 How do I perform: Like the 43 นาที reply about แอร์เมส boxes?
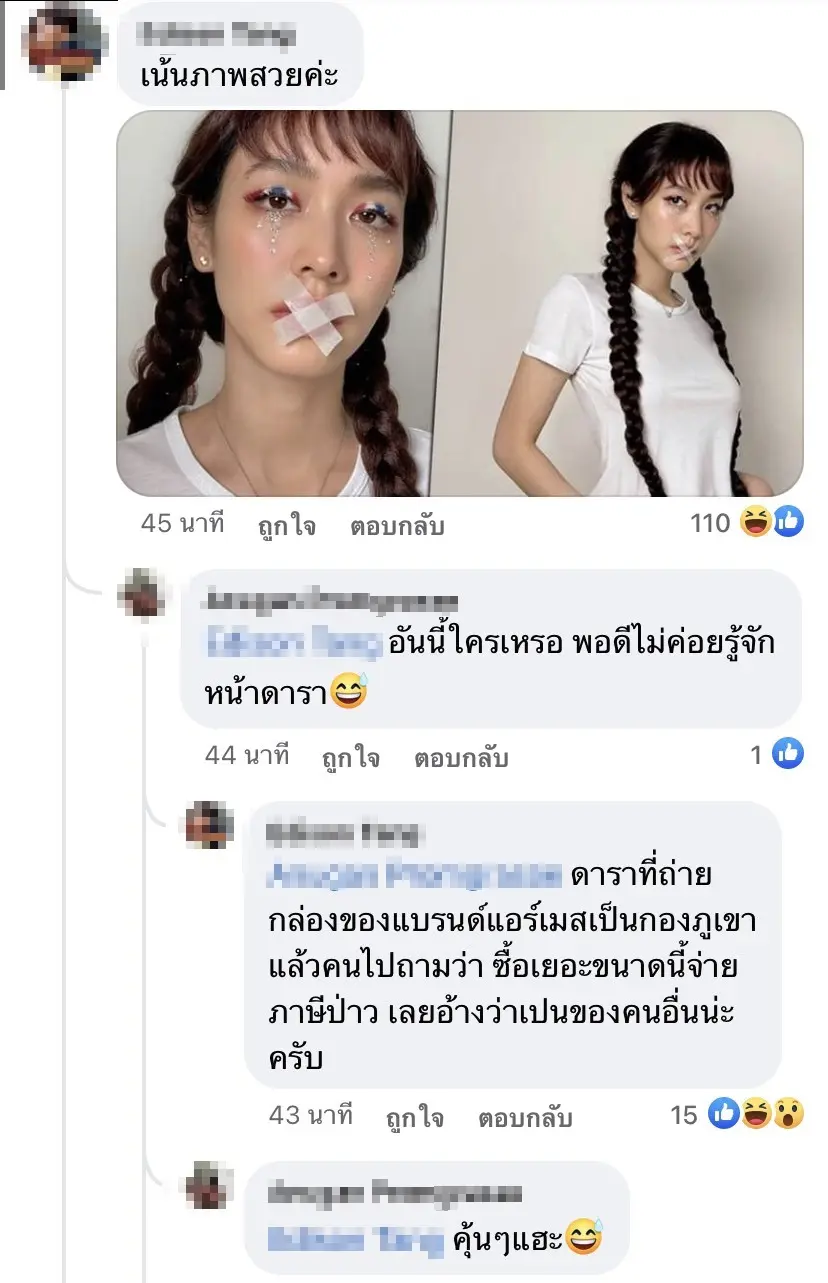[x=415, y=1118]
